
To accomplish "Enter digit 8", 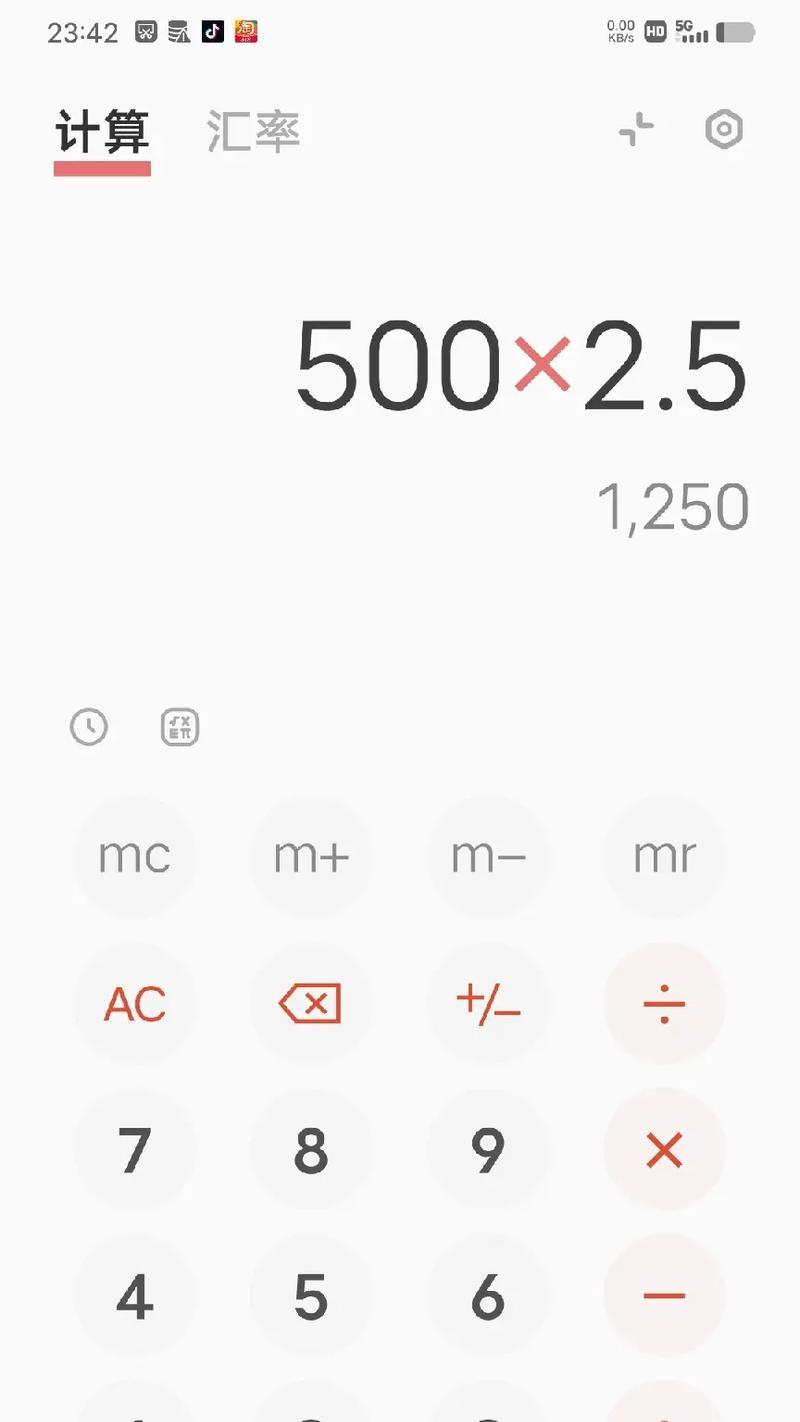I will tap(311, 1150).
